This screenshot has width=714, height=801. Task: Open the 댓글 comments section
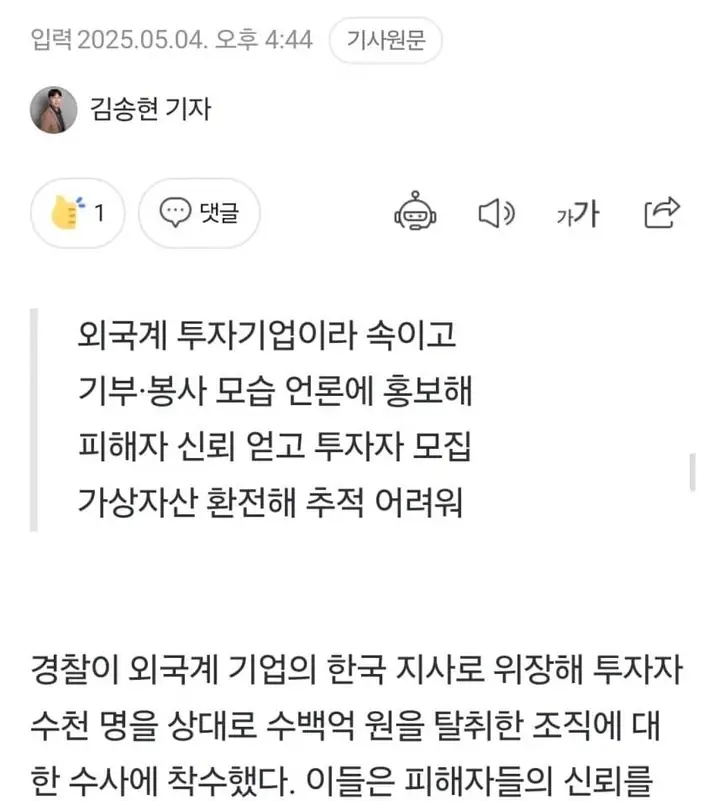(199, 213)
